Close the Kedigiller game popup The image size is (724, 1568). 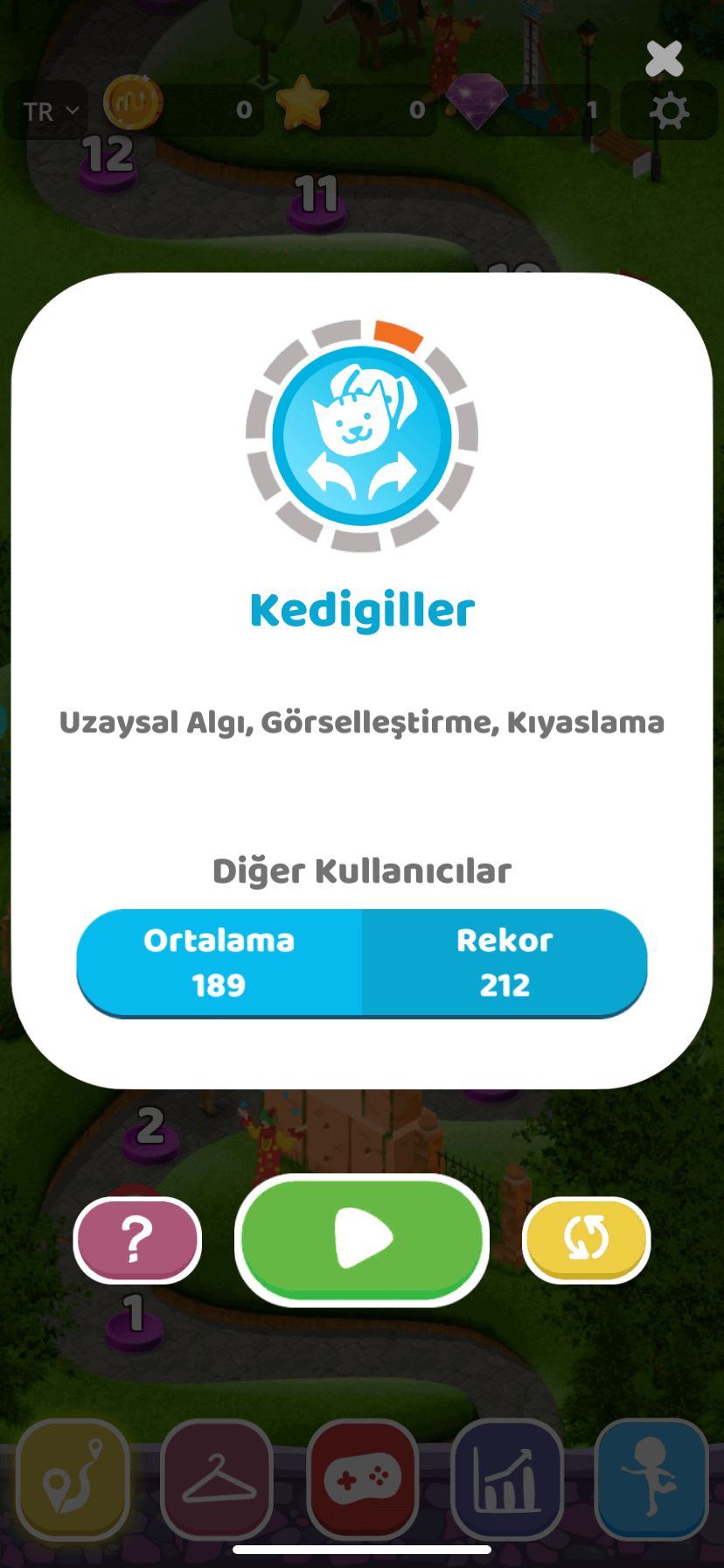pyautogui.click(x=664, y=59)
